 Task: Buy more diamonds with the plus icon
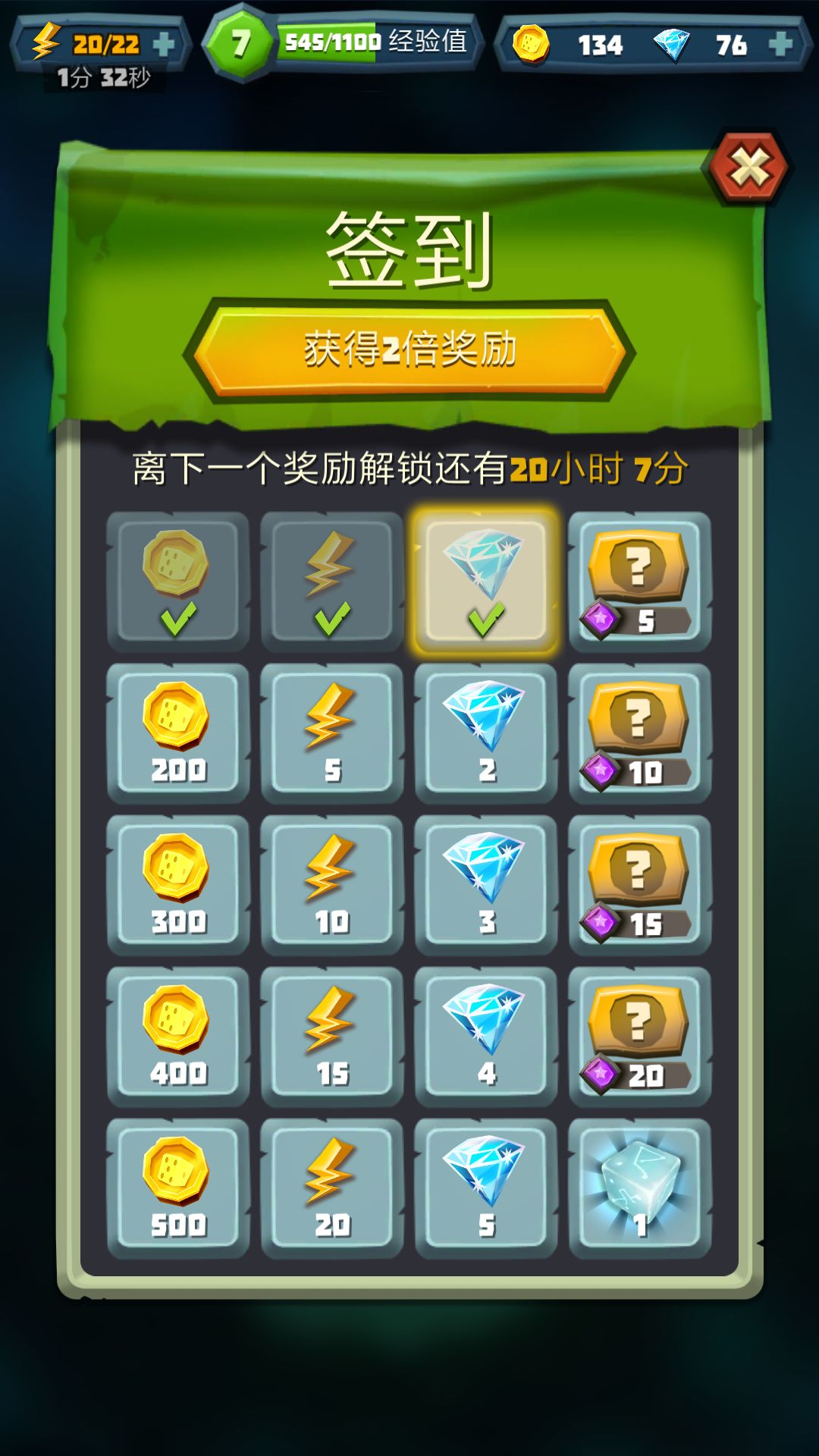coord(780,44)
